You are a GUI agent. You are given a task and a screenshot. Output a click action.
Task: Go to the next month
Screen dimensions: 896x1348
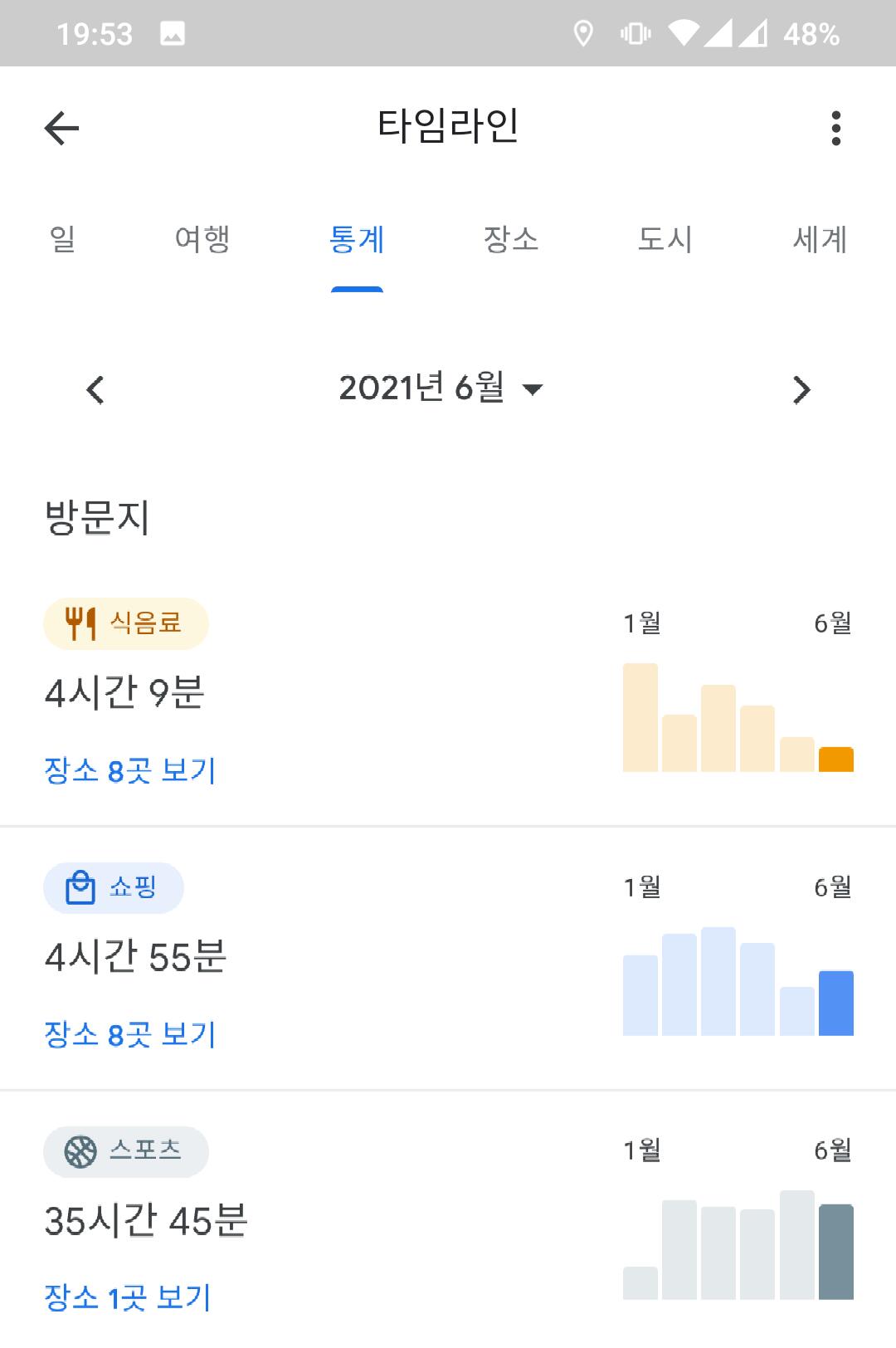tap(801, 389)
